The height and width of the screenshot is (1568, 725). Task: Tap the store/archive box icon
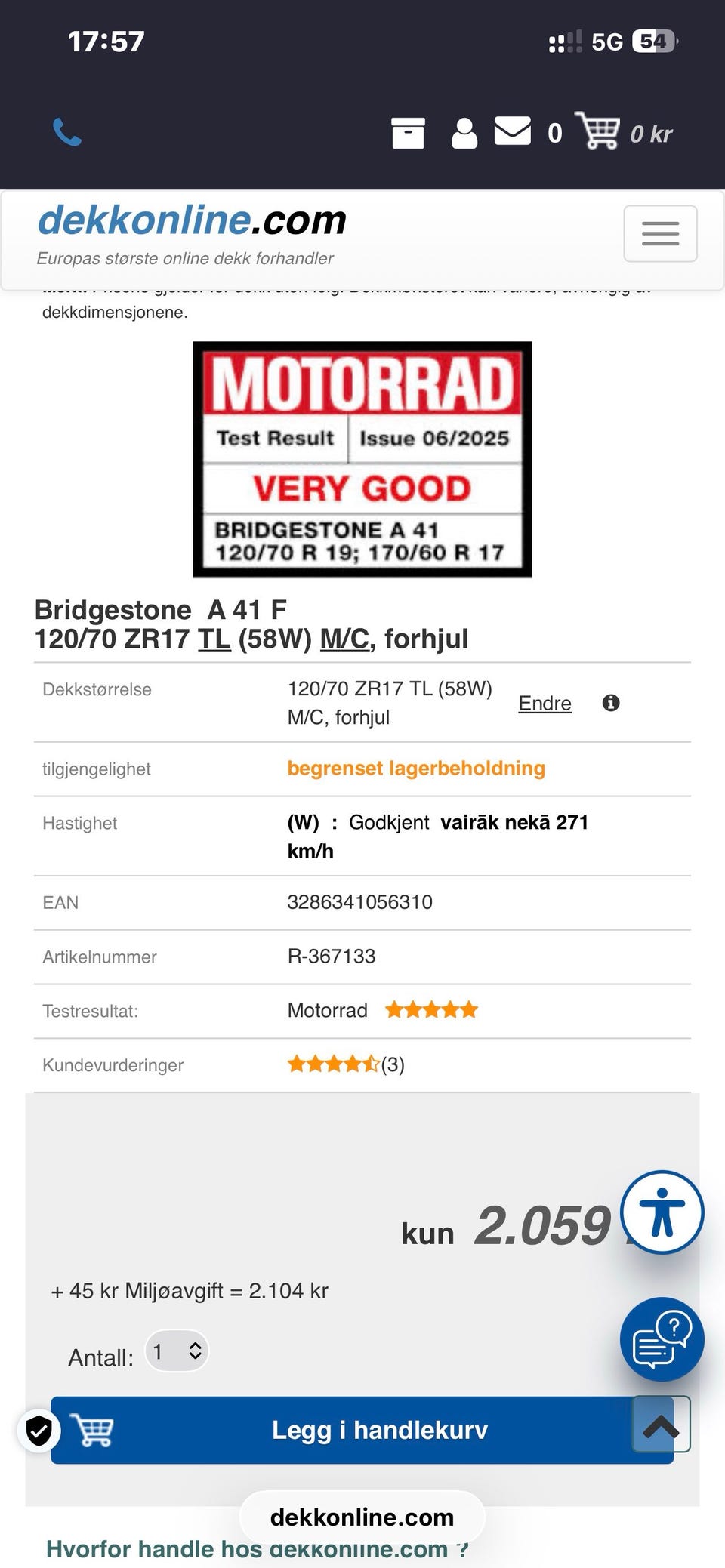(409, 132)
